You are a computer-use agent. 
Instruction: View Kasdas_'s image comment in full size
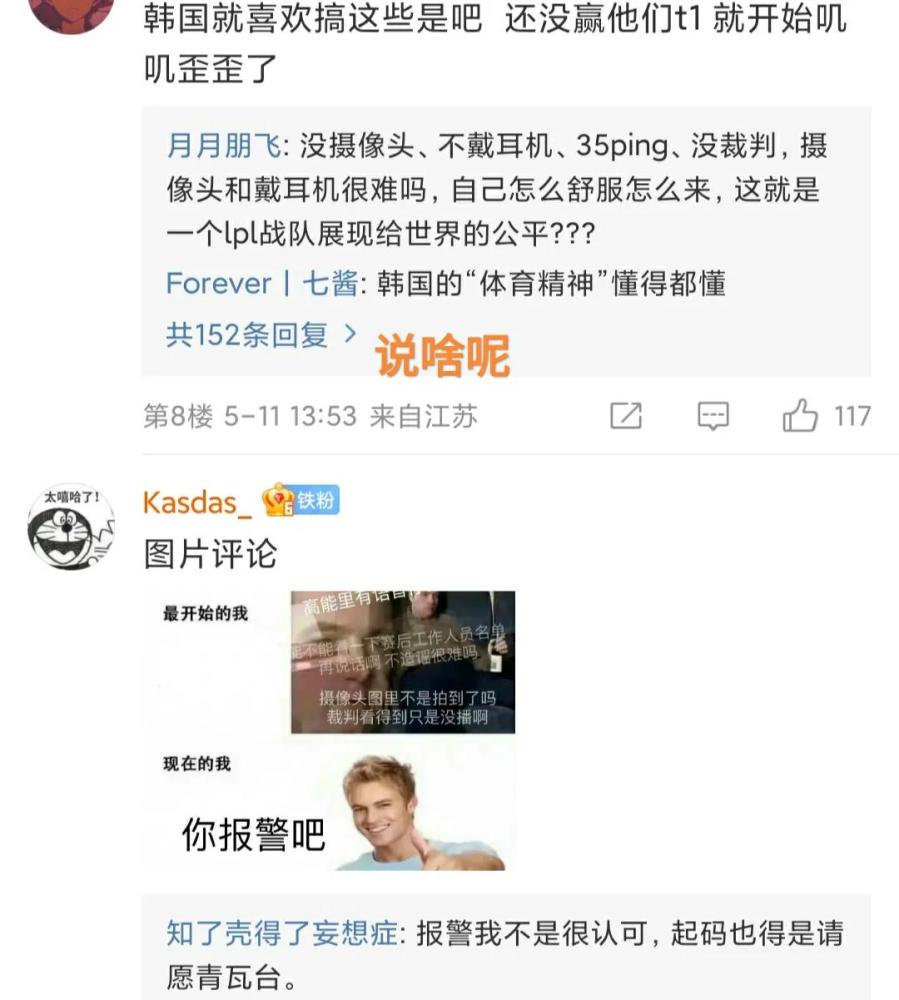(330, 731)
